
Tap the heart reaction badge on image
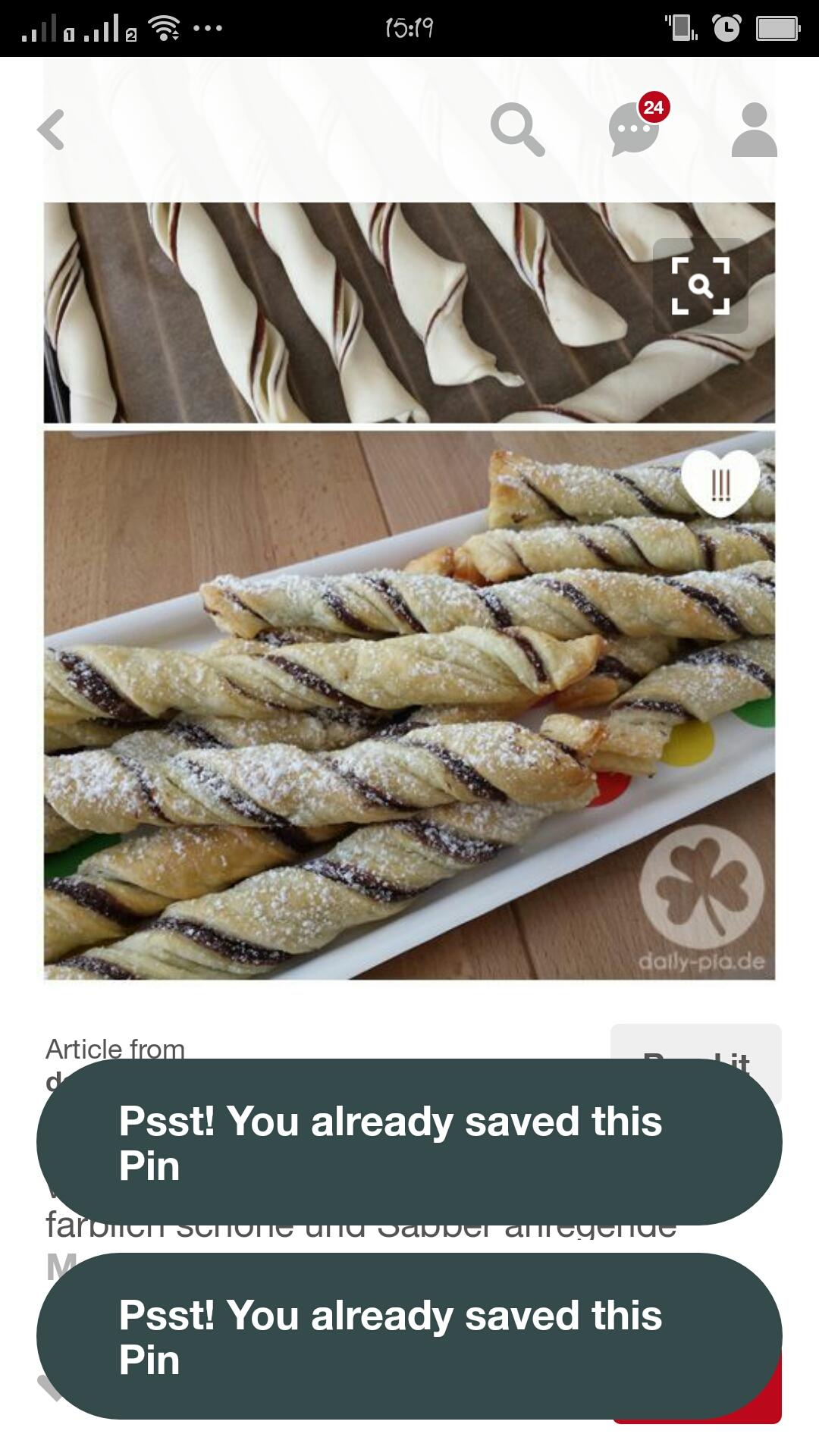tap(720, 483)
